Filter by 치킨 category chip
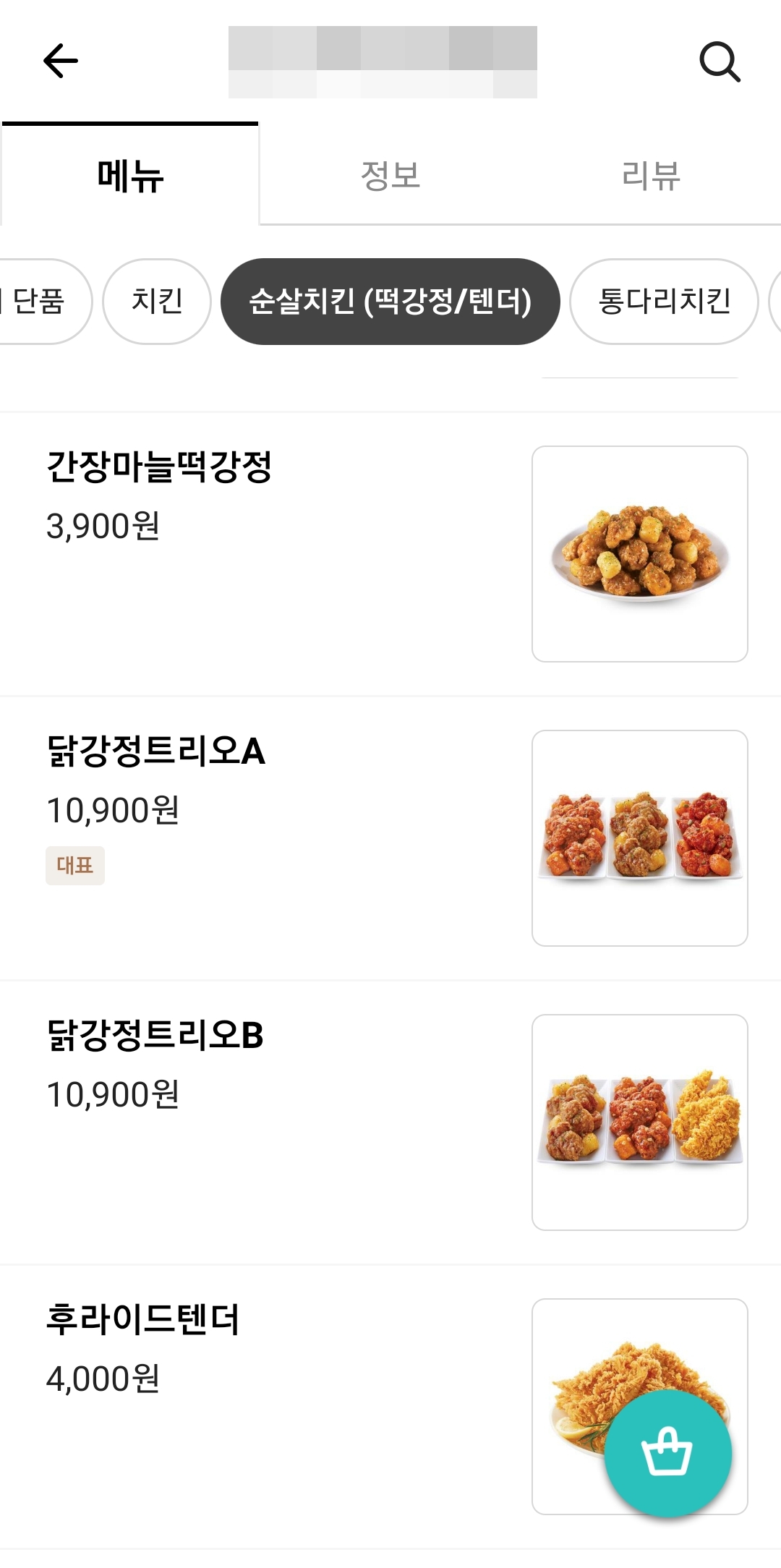781x1568 pixels. point(157,302)
